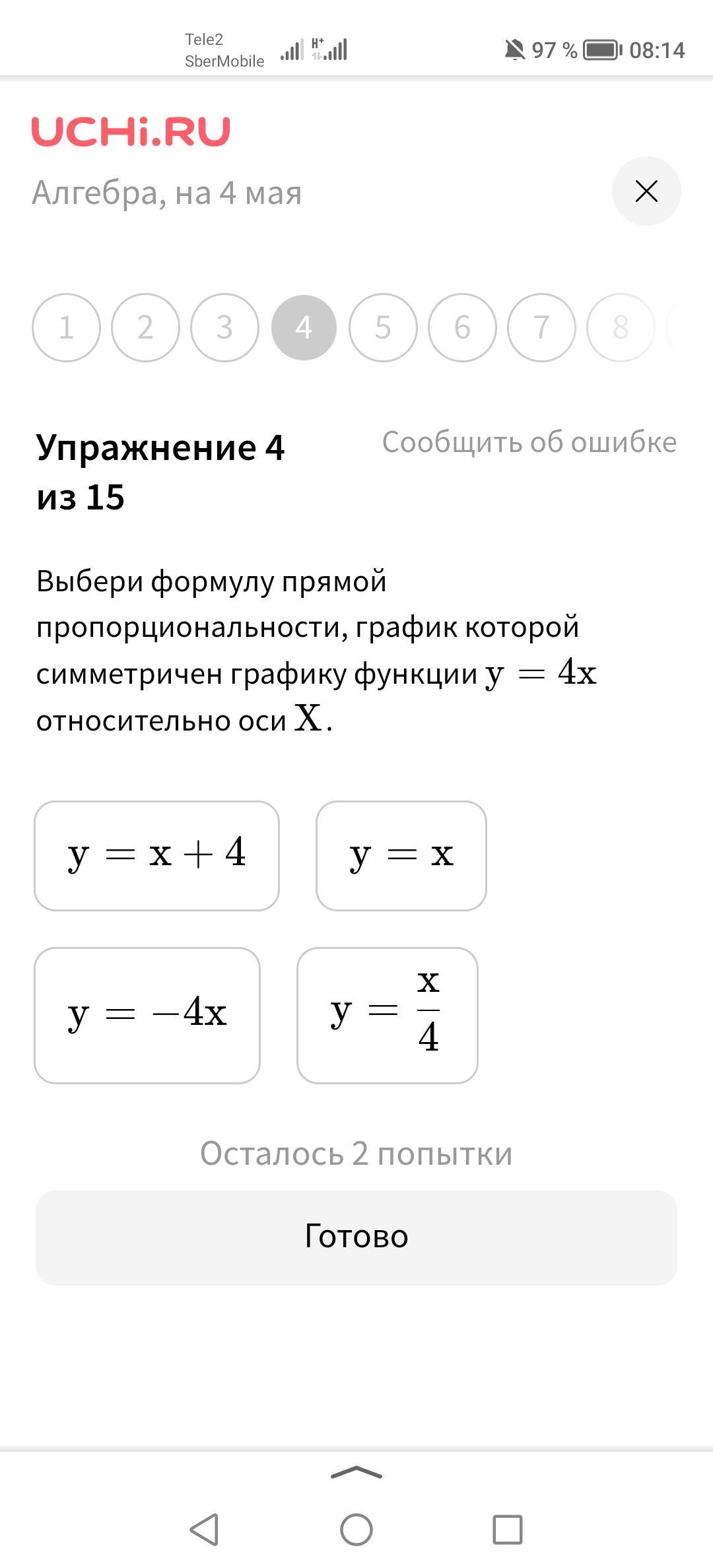
Task: Switch to exercise 6
Action: click(462, 327)
